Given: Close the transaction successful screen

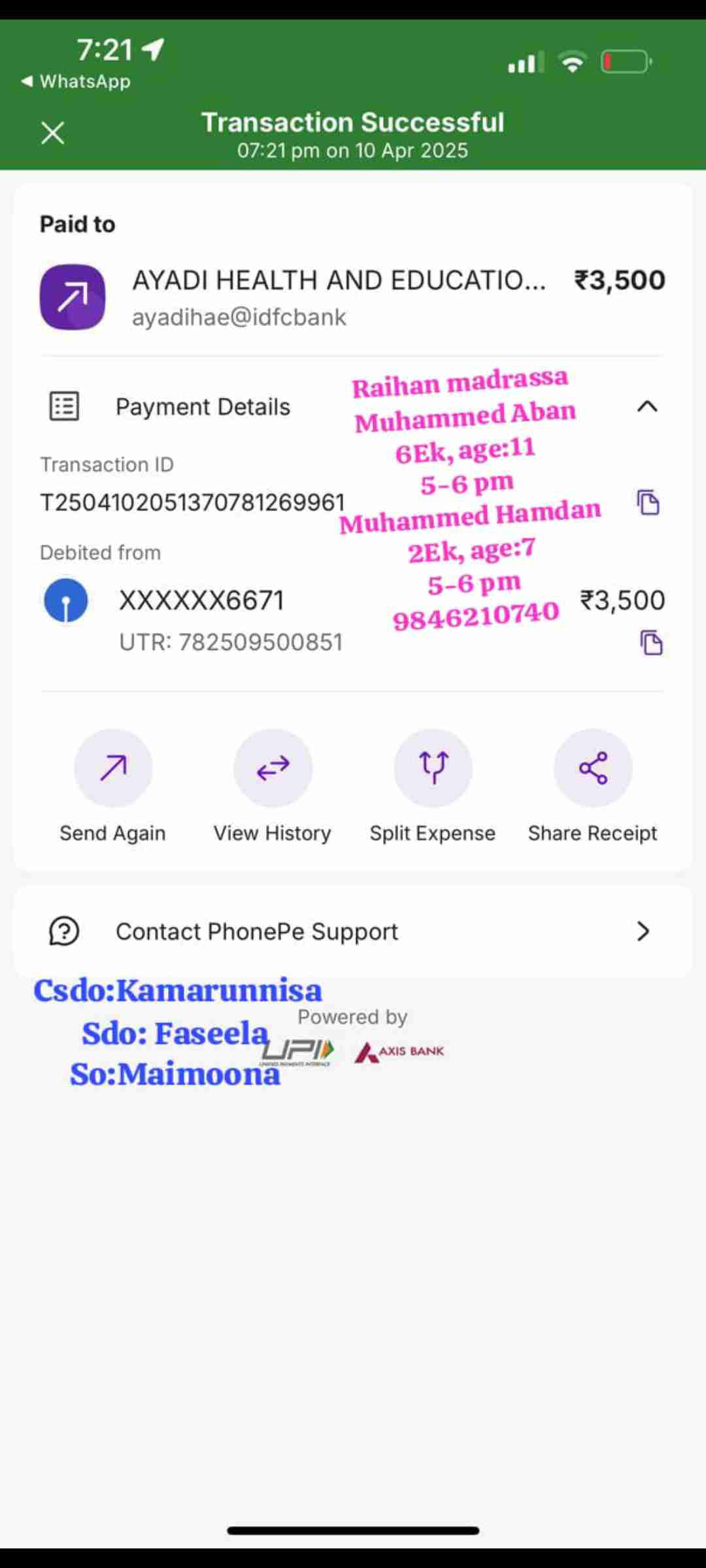Looking at the screenshot, I should (52, 133).
